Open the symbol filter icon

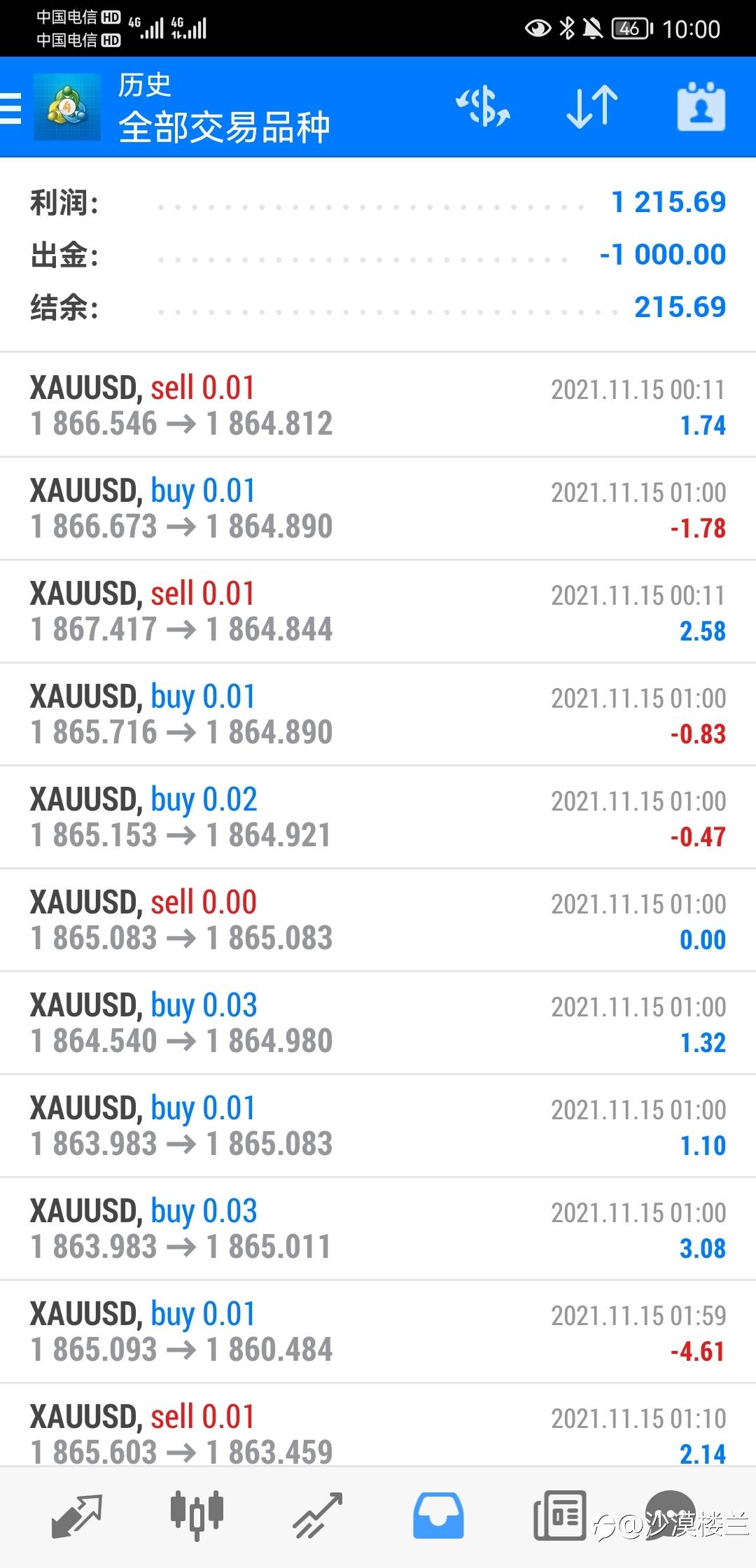coord(483,107)
